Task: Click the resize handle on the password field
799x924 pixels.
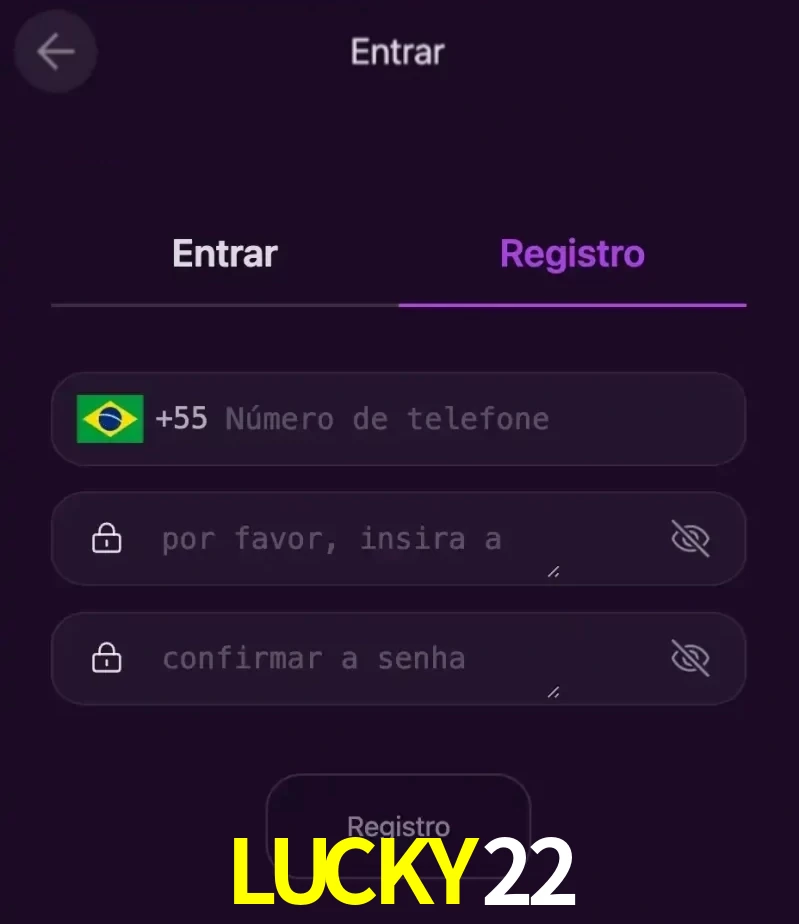Action: [552, 570]
